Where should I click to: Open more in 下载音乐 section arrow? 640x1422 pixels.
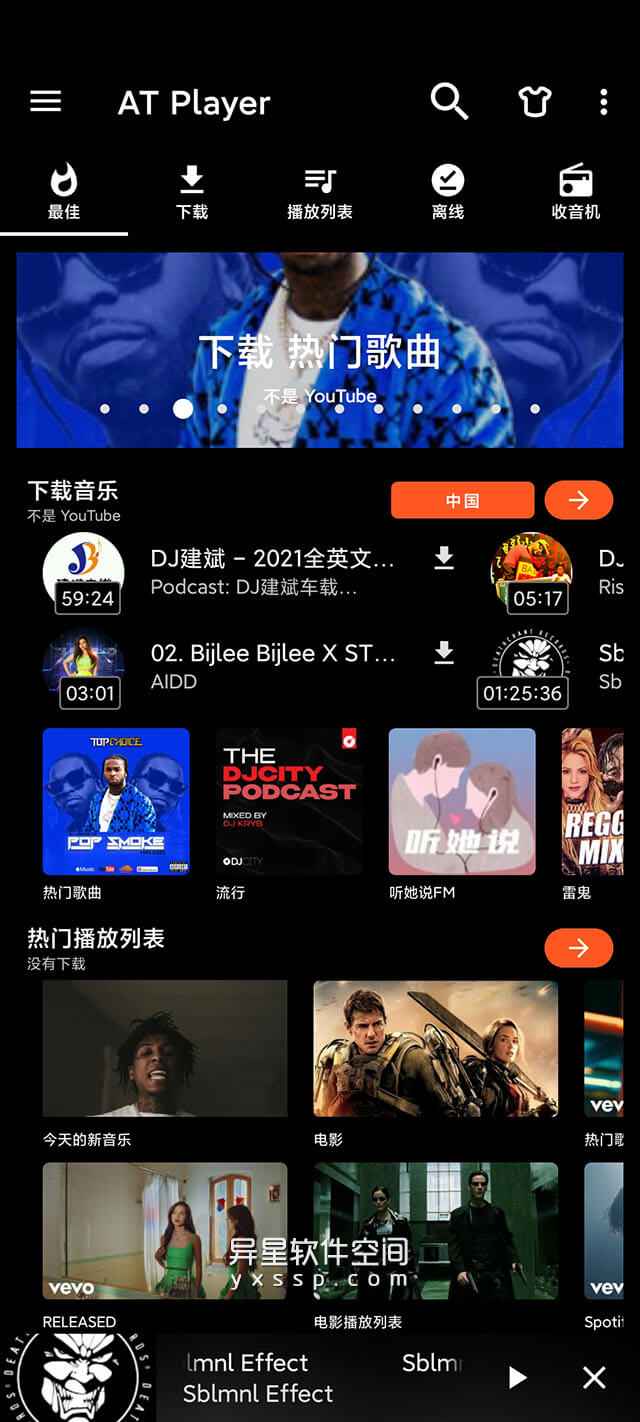579,500
